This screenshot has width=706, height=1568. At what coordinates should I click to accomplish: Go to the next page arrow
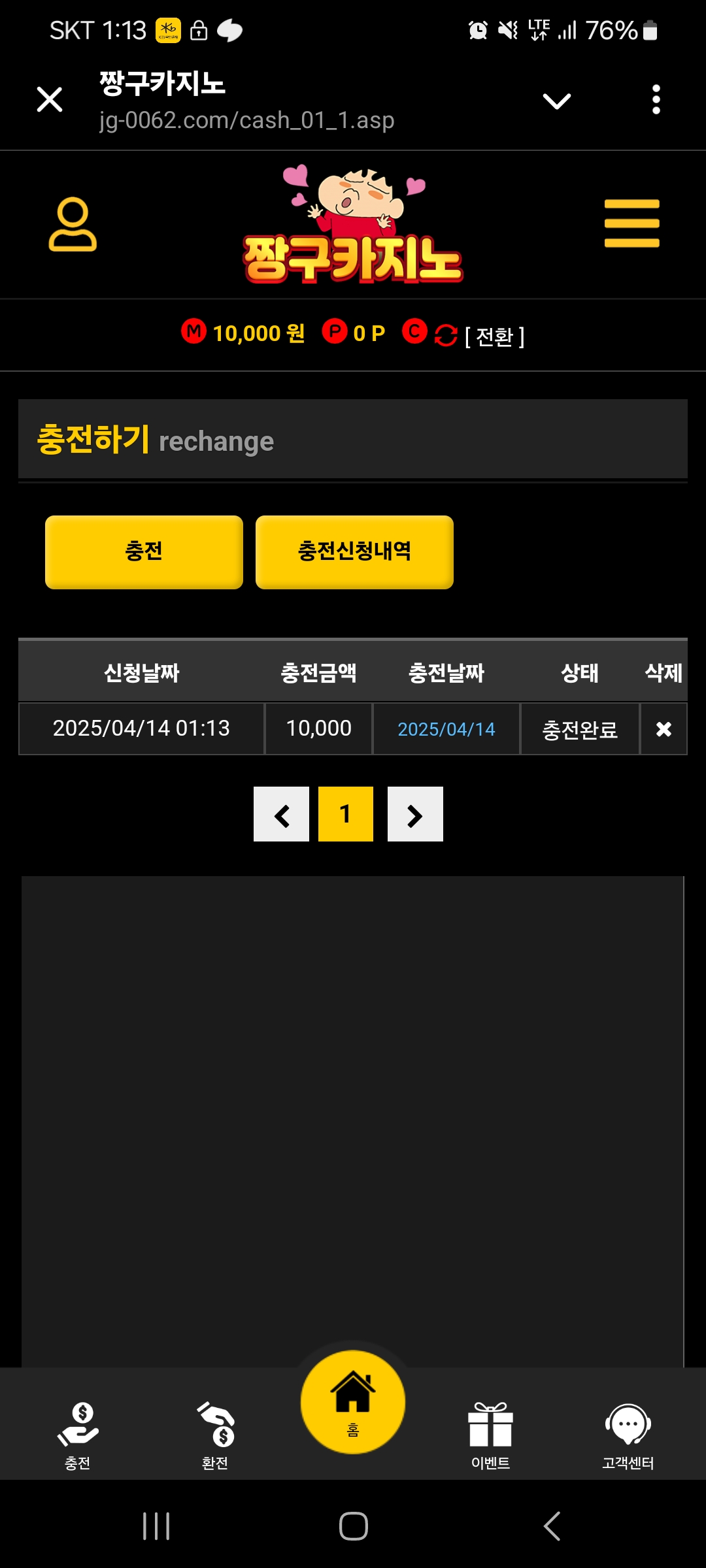coord(415,815)
